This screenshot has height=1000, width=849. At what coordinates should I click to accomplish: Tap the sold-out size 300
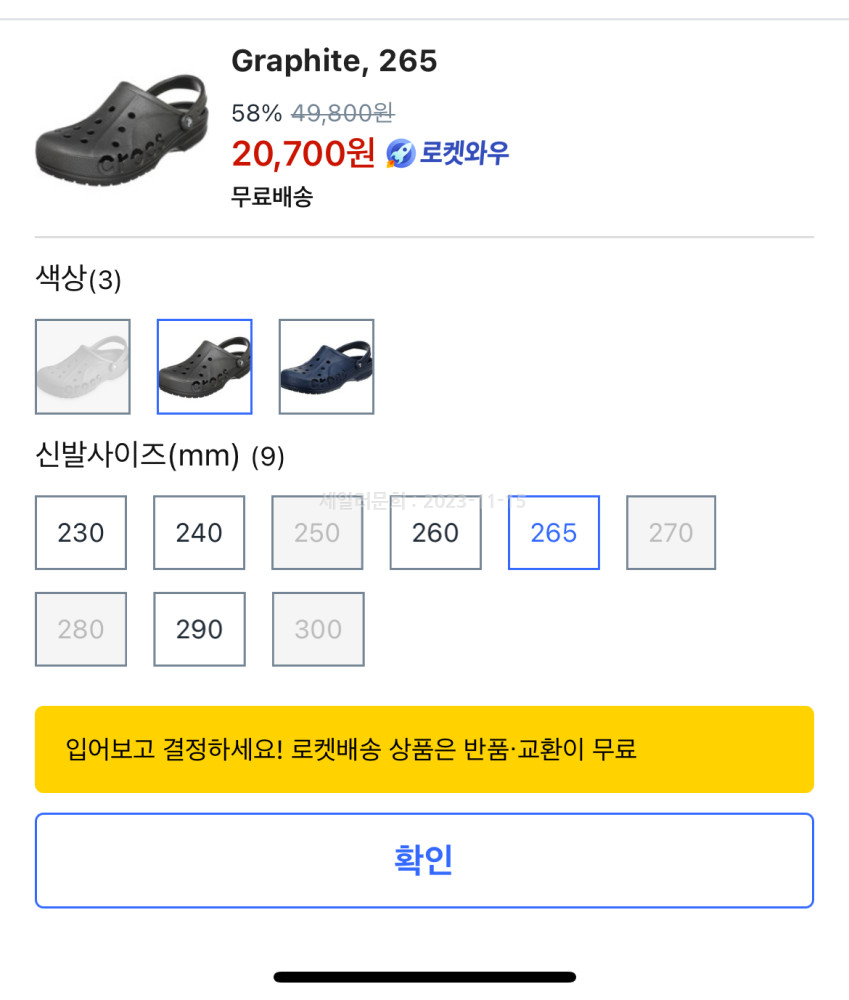point(318,629)
